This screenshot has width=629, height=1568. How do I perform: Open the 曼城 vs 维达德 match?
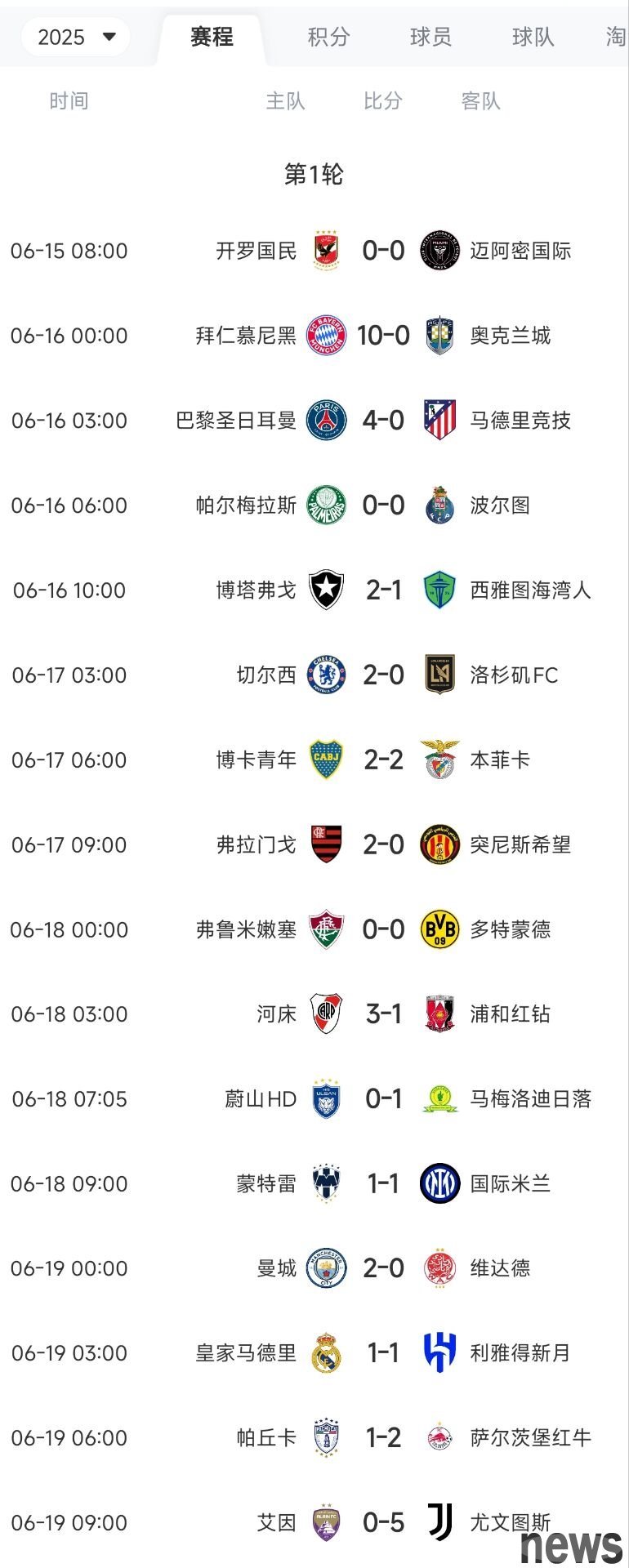point(383,1268)
